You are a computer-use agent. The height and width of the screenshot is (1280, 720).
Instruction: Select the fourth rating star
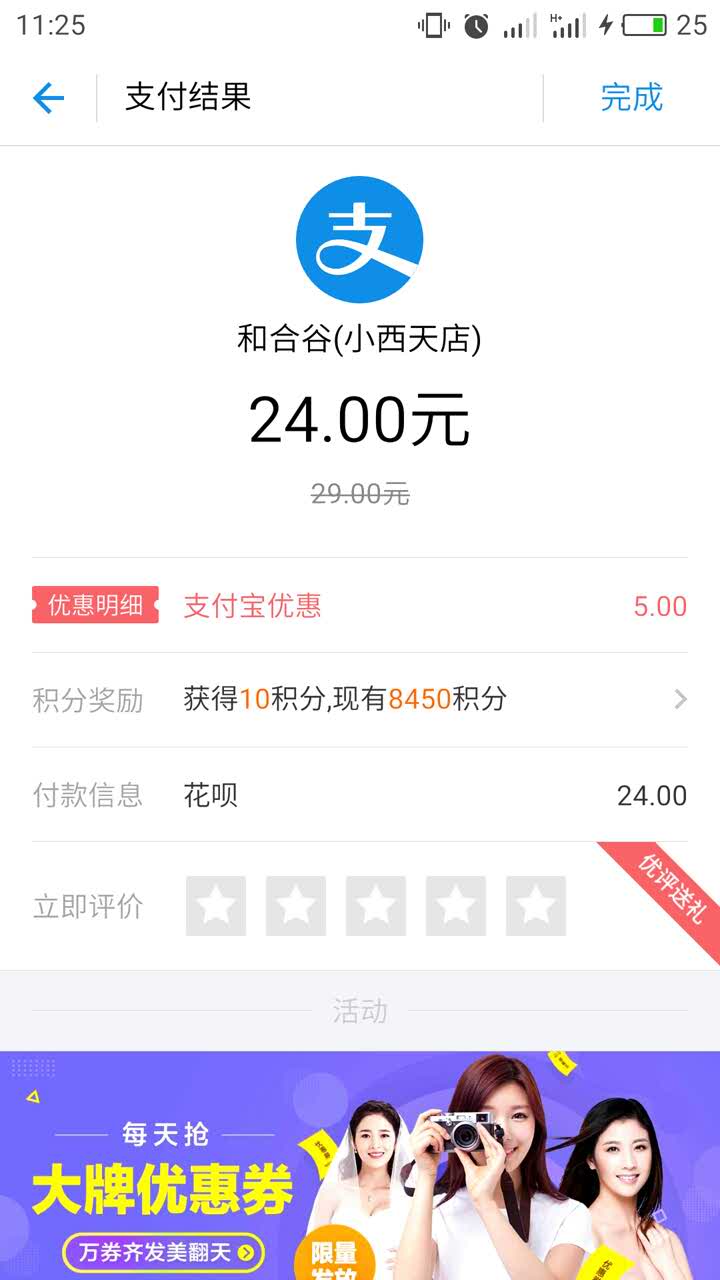(456, 906)
